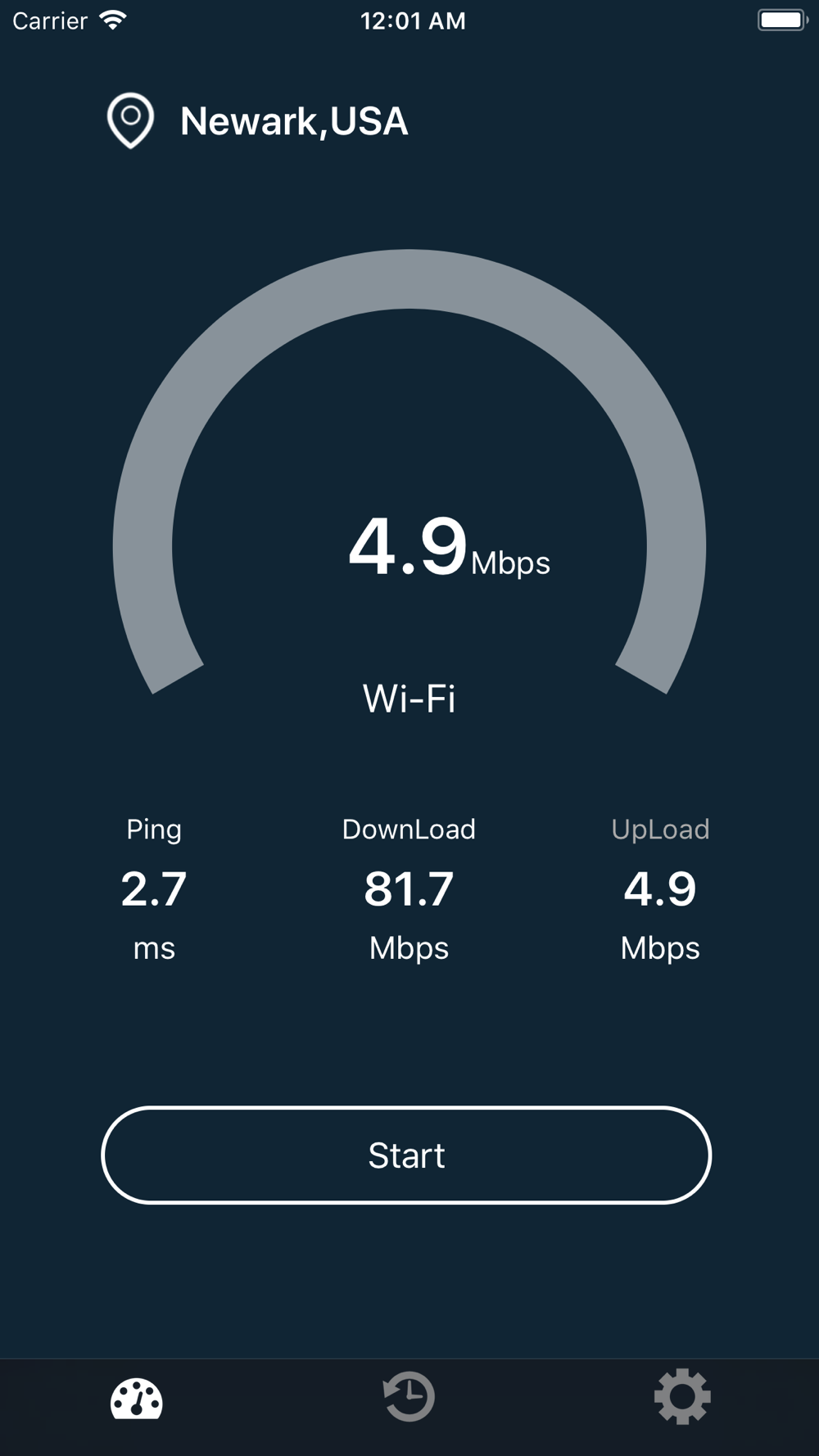This screenshot has width=819, height=1456.
Task: Select the speedometer tab
Action: pos(137,1399)
